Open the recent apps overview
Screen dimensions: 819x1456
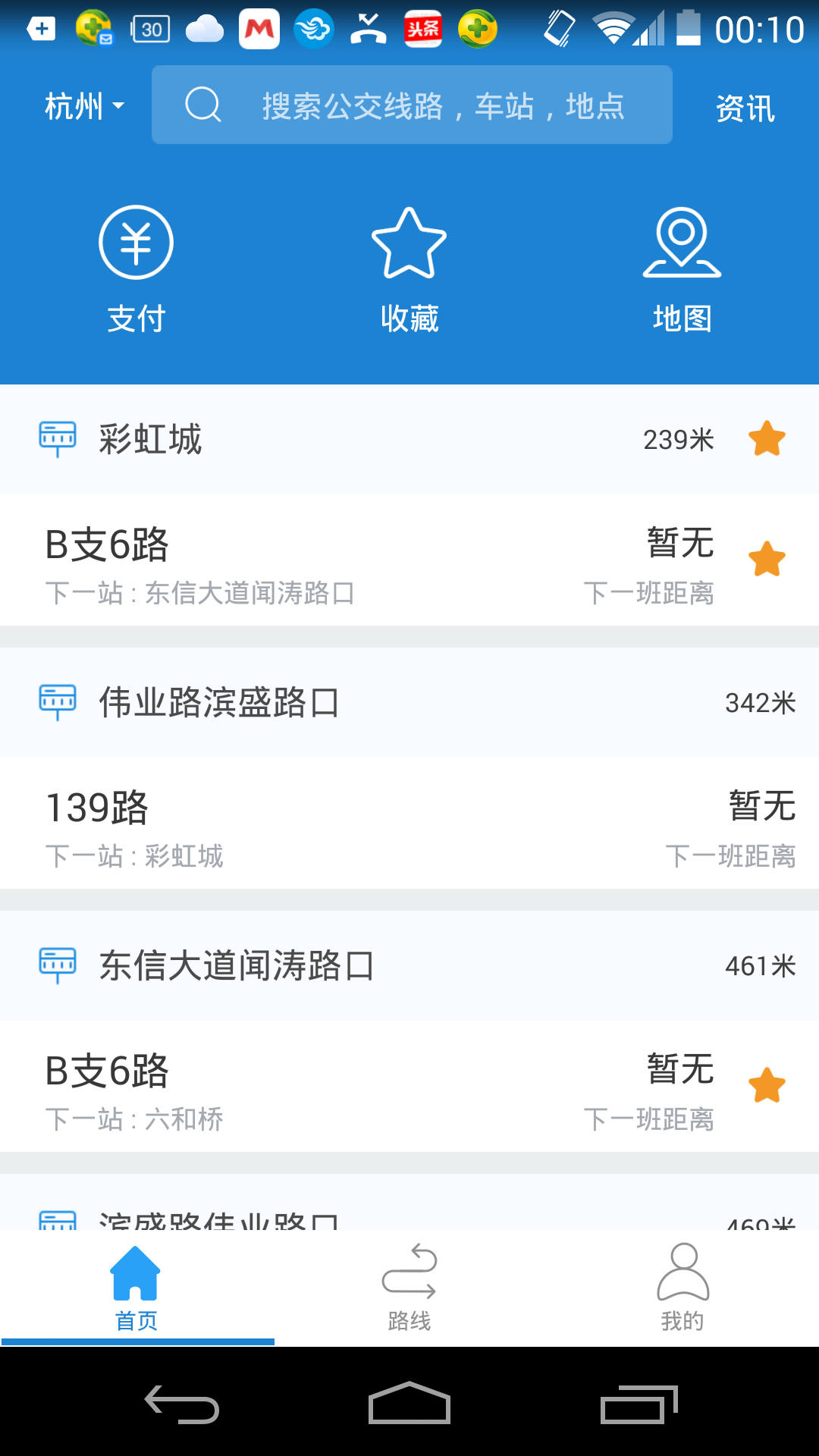[639, 1404]
